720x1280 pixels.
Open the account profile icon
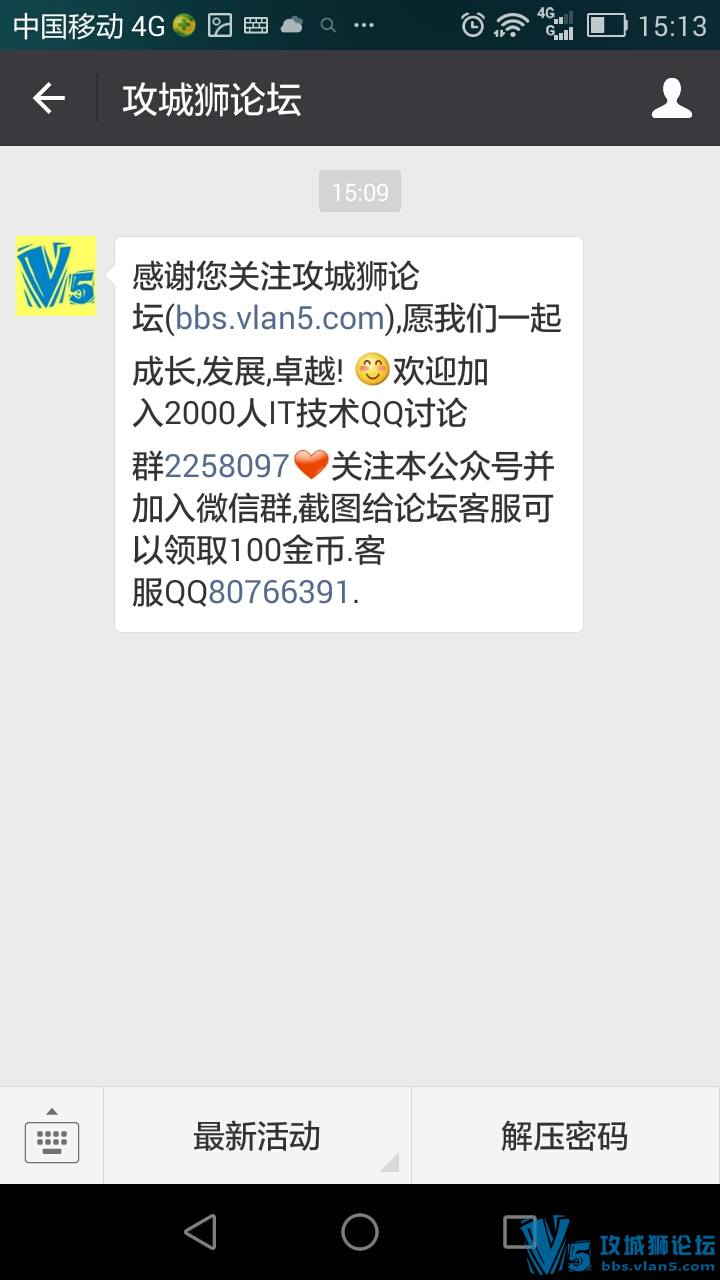tap(672, 98)
